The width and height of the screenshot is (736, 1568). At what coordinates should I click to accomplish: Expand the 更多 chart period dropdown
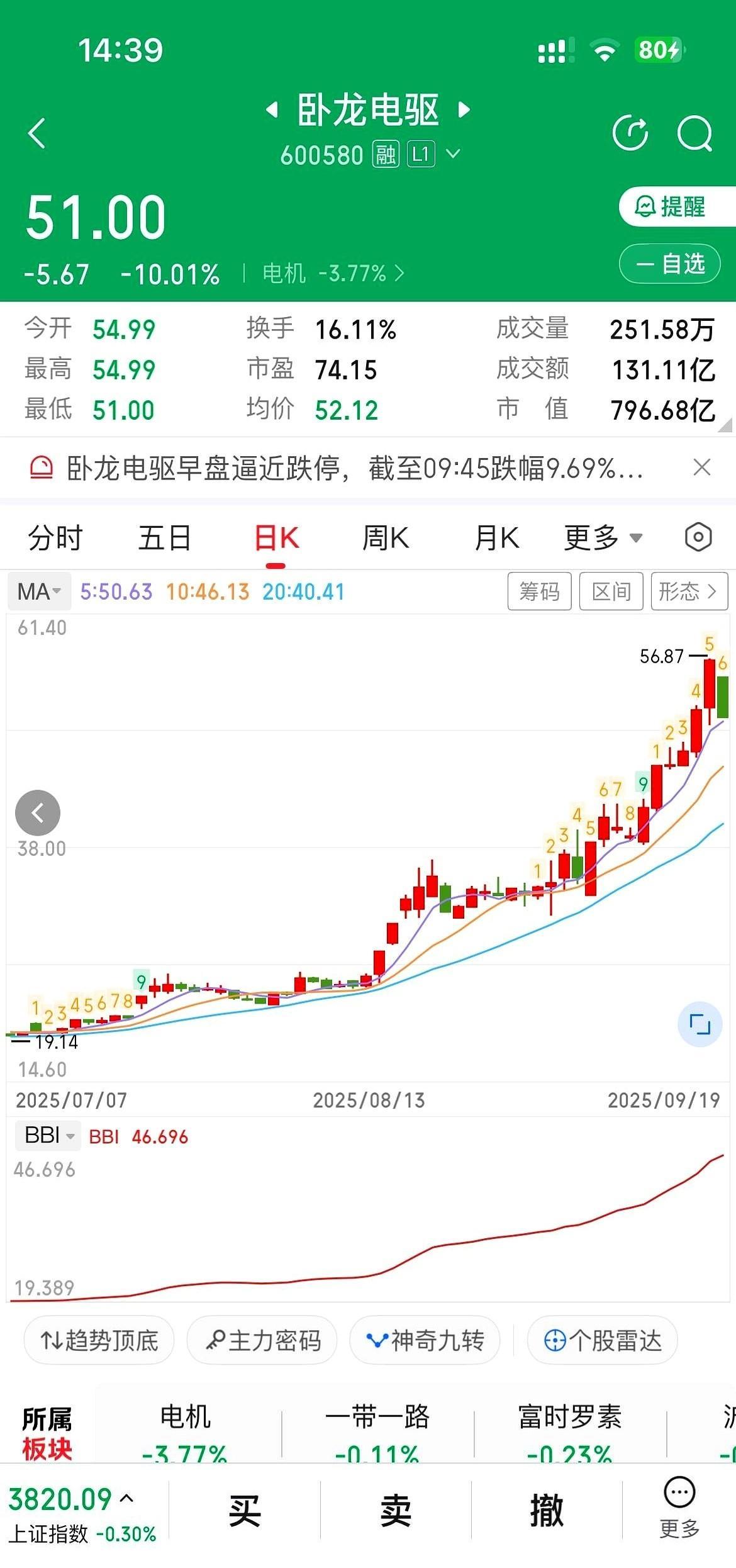pos(603,539)
